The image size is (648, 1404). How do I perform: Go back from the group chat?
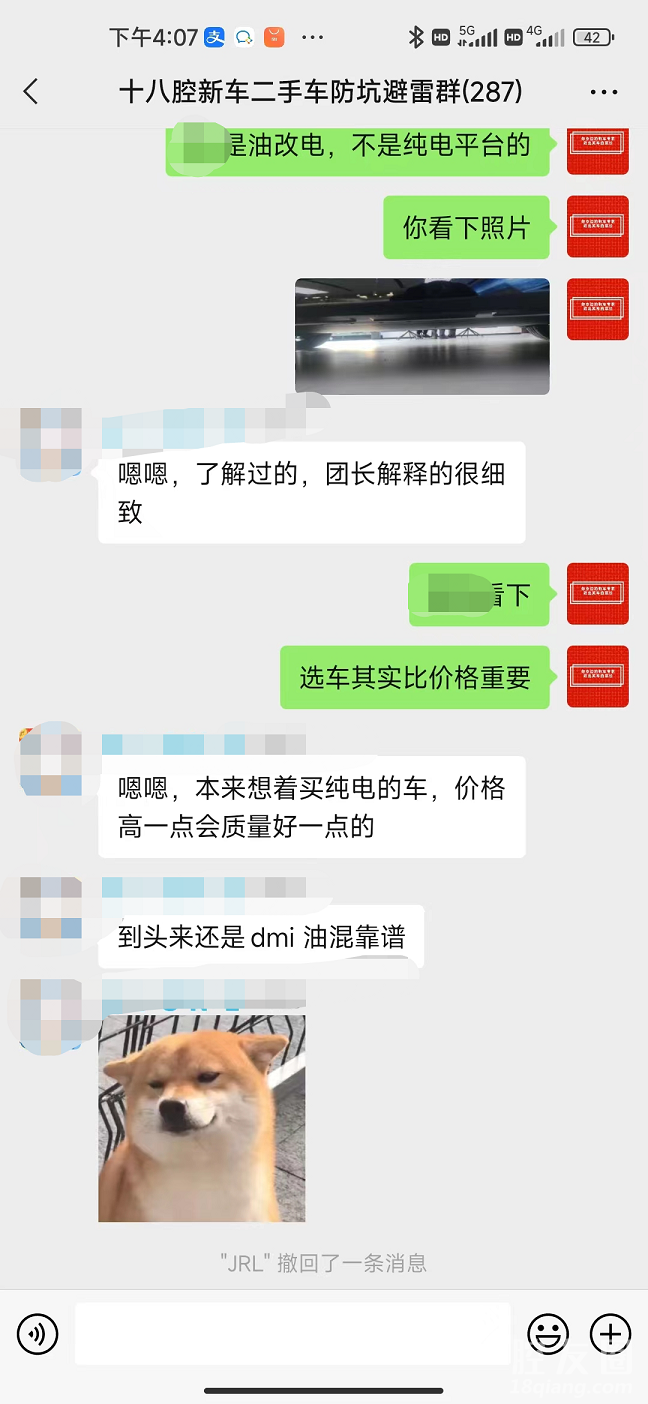(31, 92)
